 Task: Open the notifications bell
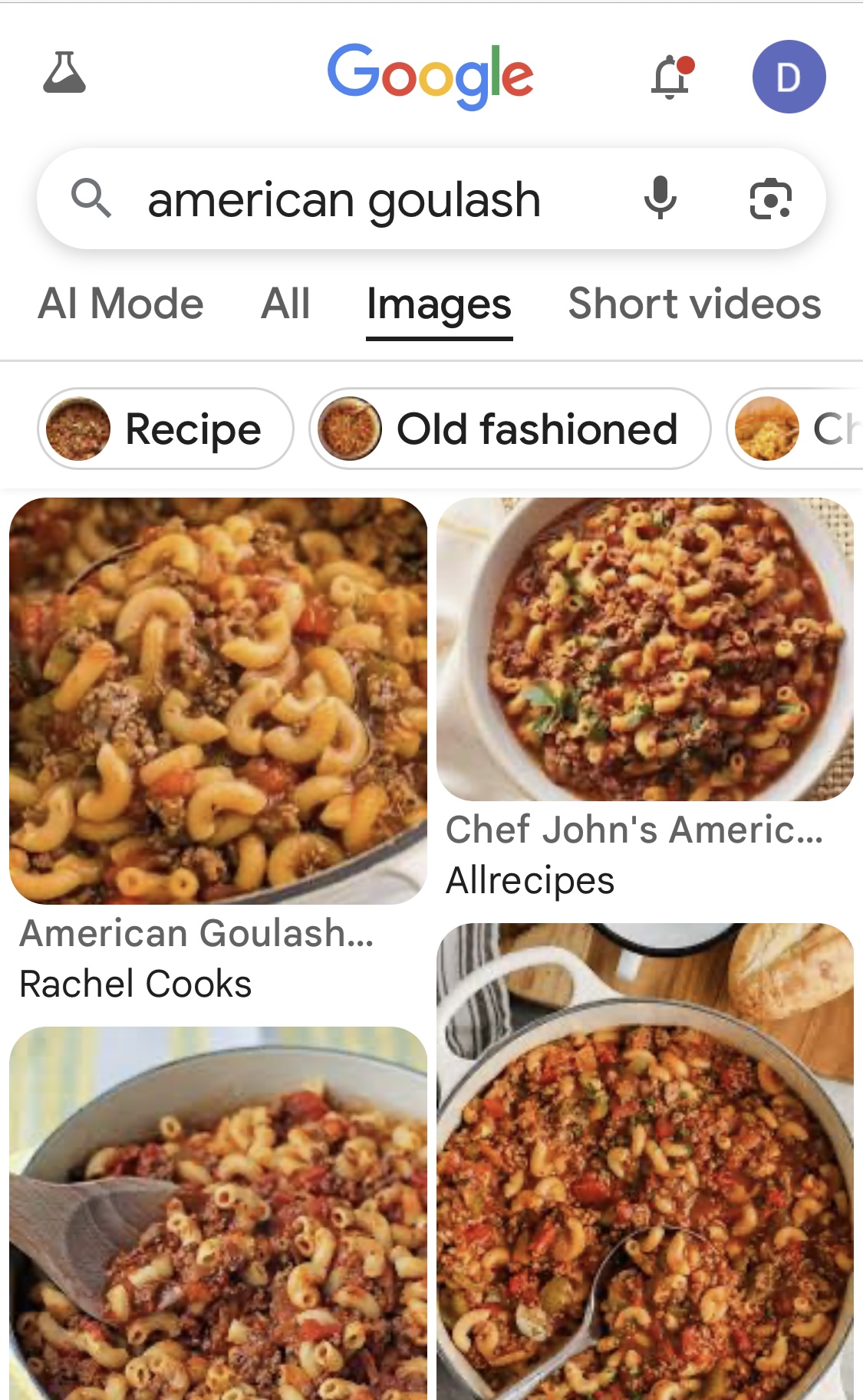(x=670, y=77)
